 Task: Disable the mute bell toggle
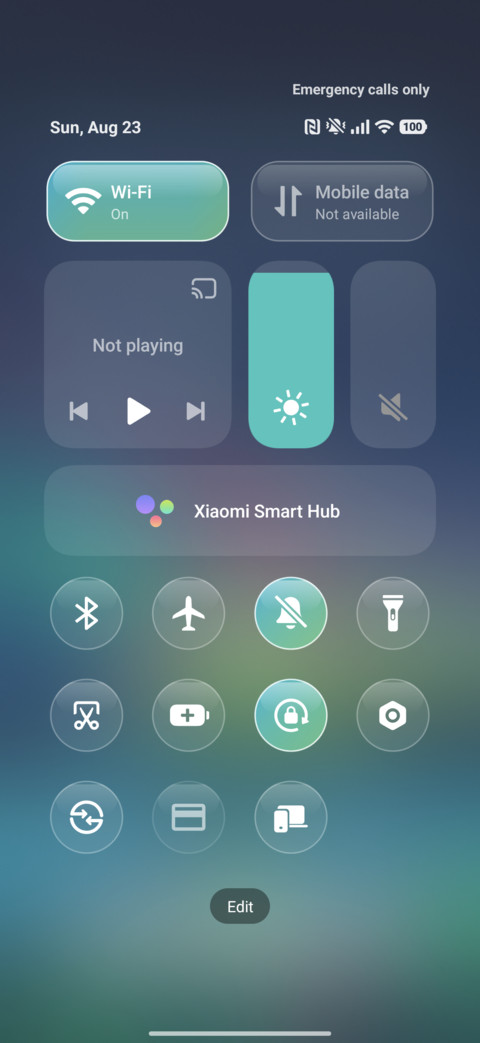tap(291, 613)
